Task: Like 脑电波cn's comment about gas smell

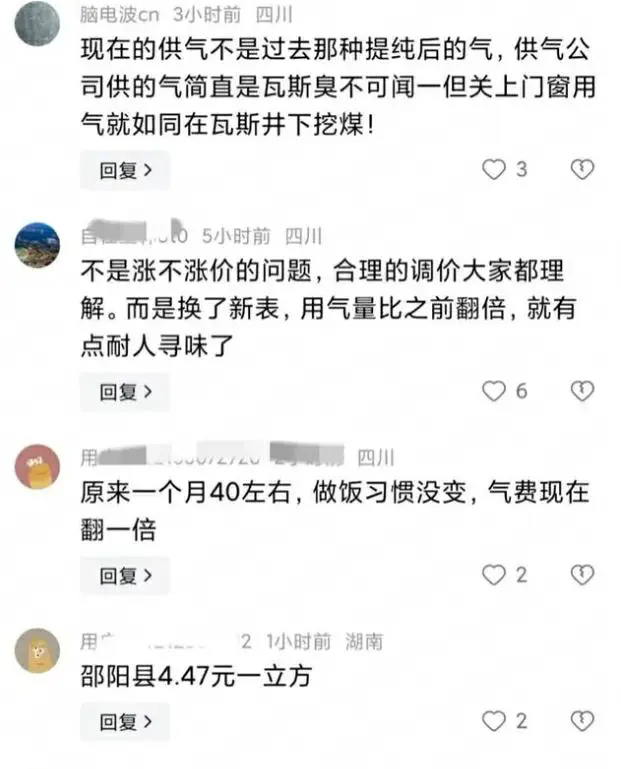Action: [x=494, y=170]
